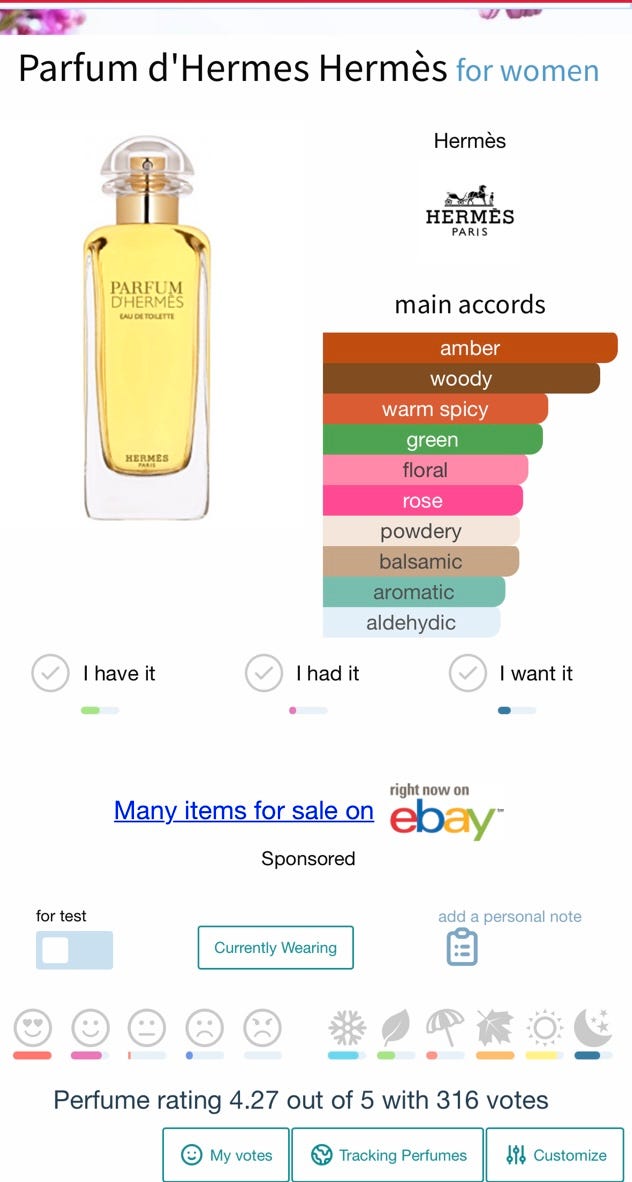
Task: Vote with the angry hate face
Action: click(x=262, y=1027)
